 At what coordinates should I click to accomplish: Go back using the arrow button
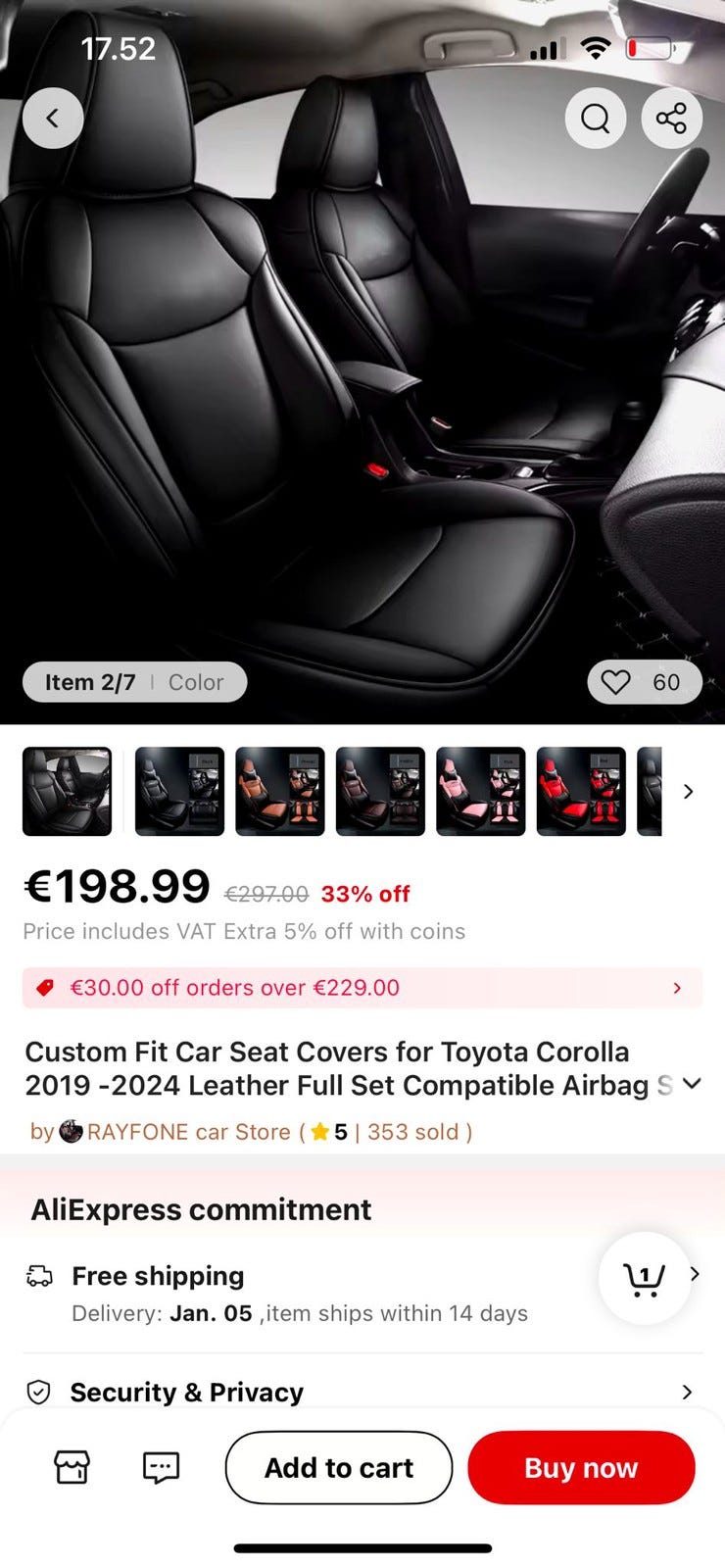(53, 119)
